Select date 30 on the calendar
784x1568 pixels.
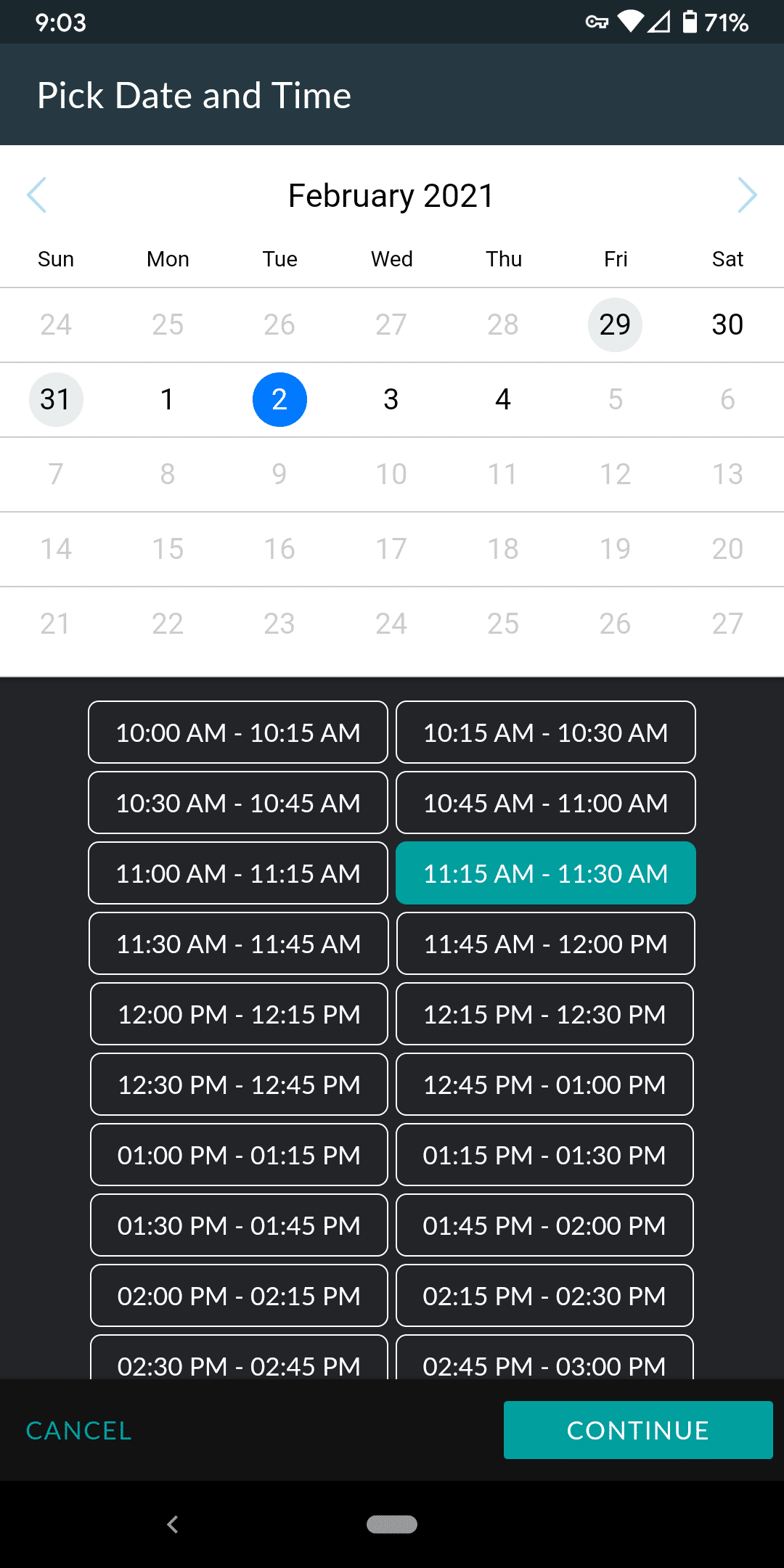point(727,324)
